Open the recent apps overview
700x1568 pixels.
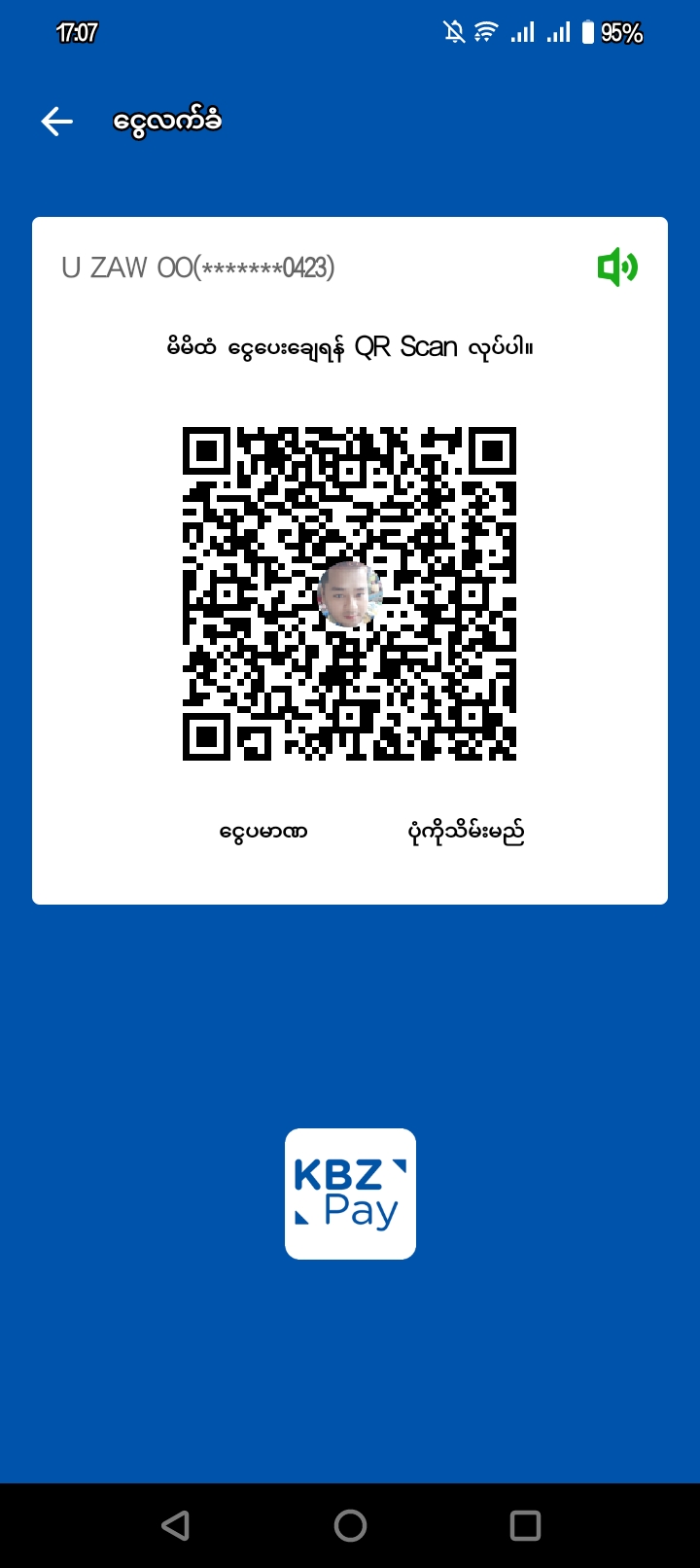525,1525
